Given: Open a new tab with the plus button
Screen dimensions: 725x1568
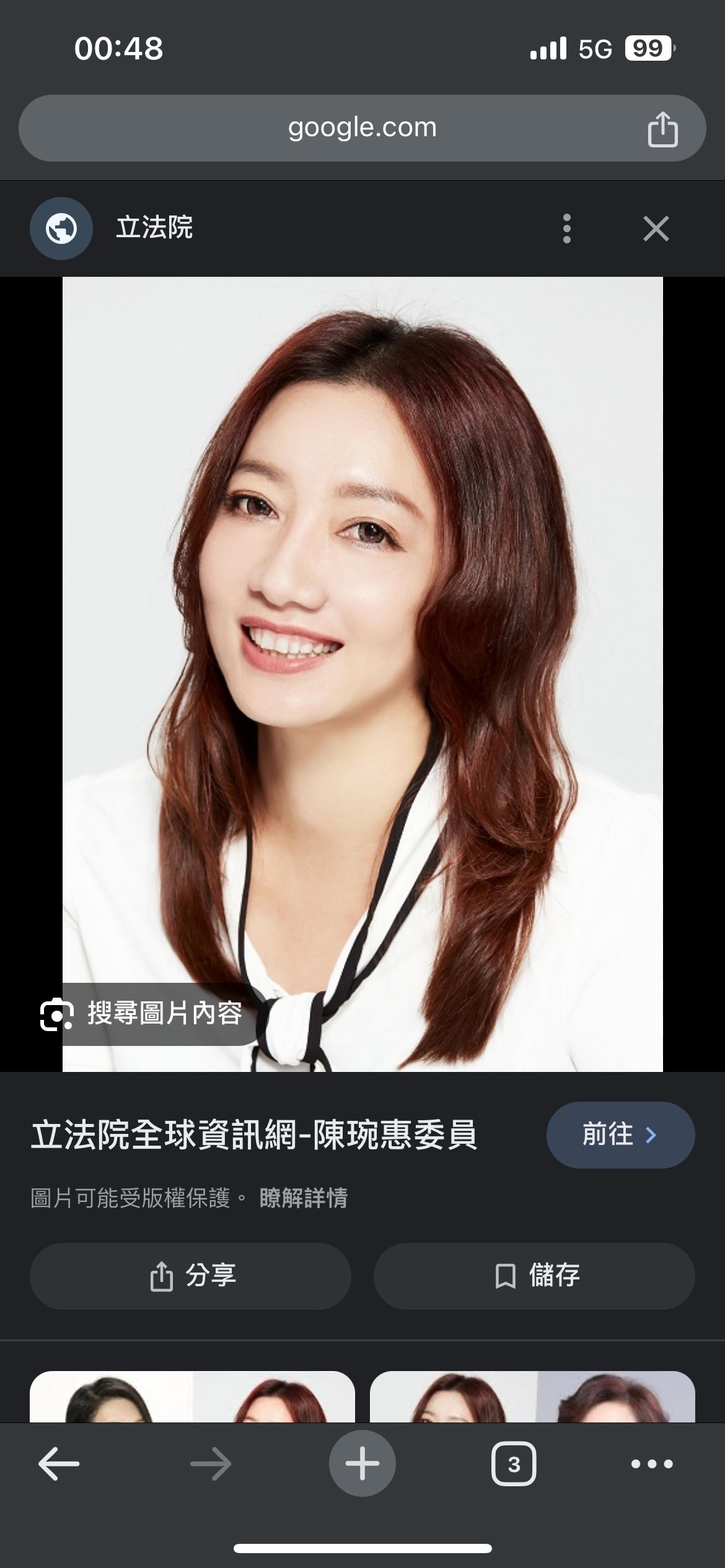Looking at the screenshot, I should point(362,1464).
